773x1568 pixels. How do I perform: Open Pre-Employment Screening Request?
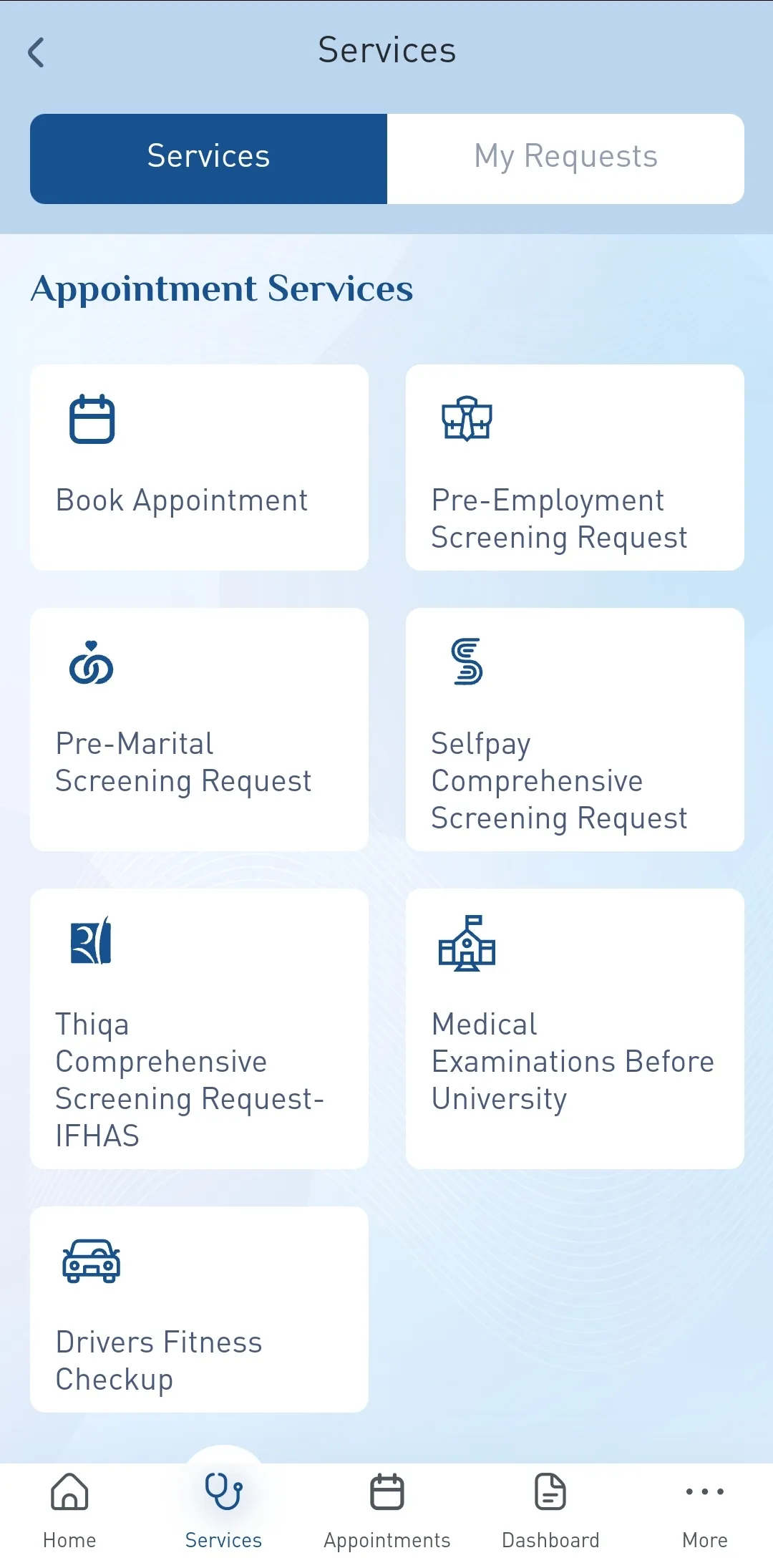pos(575,467)
